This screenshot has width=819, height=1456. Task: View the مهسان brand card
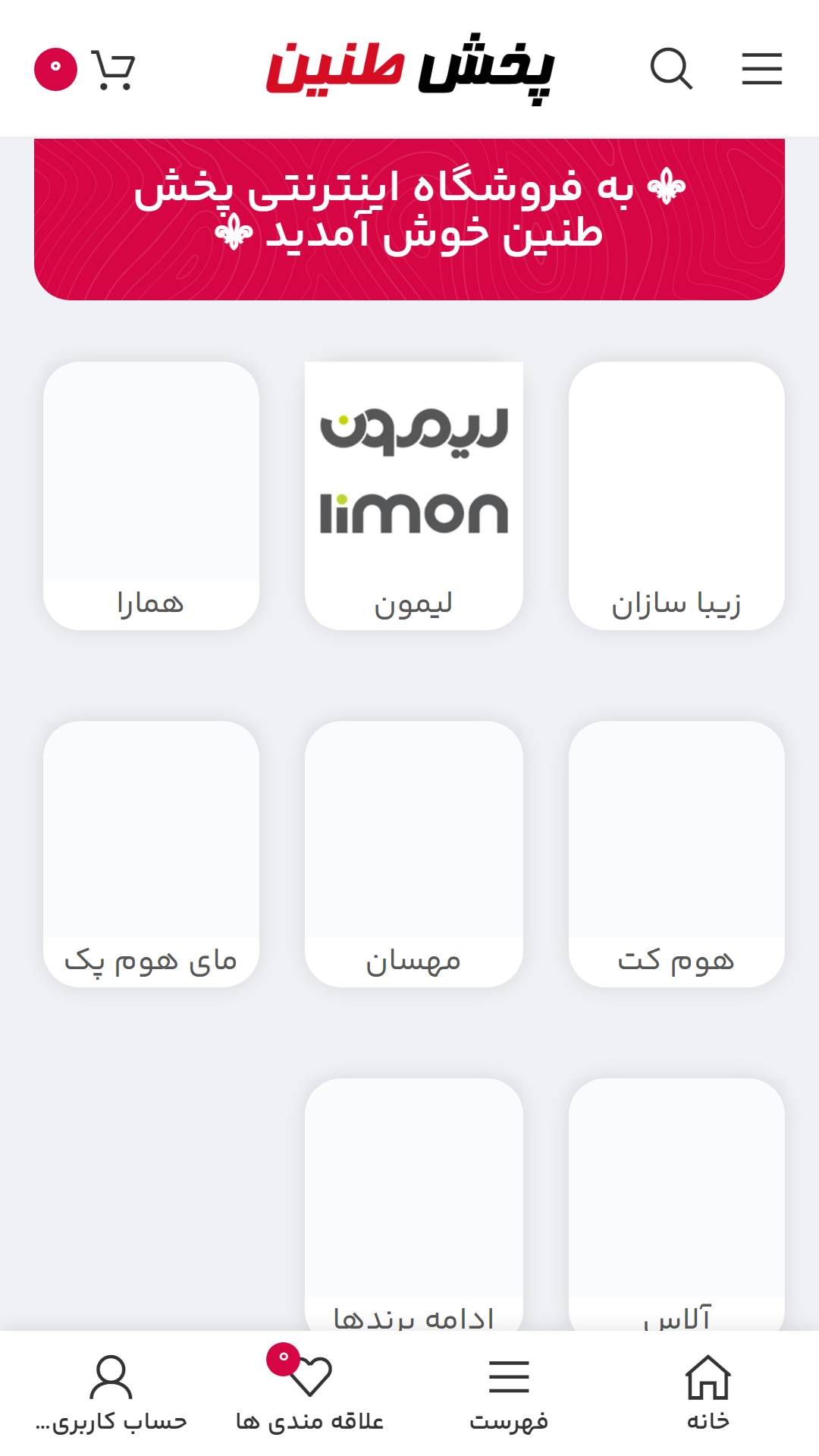[x=413, y=854]
